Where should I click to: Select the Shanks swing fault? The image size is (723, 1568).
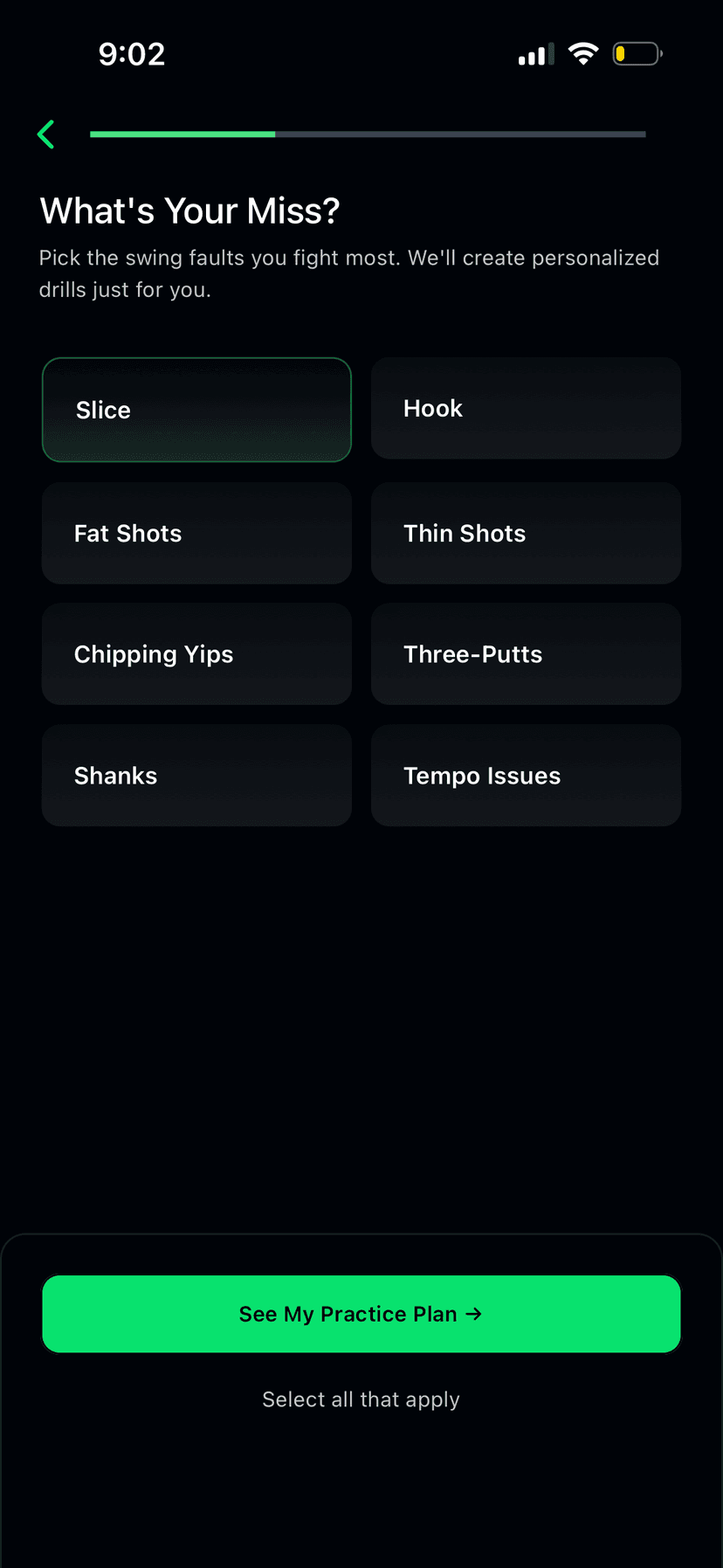(196, 775)
